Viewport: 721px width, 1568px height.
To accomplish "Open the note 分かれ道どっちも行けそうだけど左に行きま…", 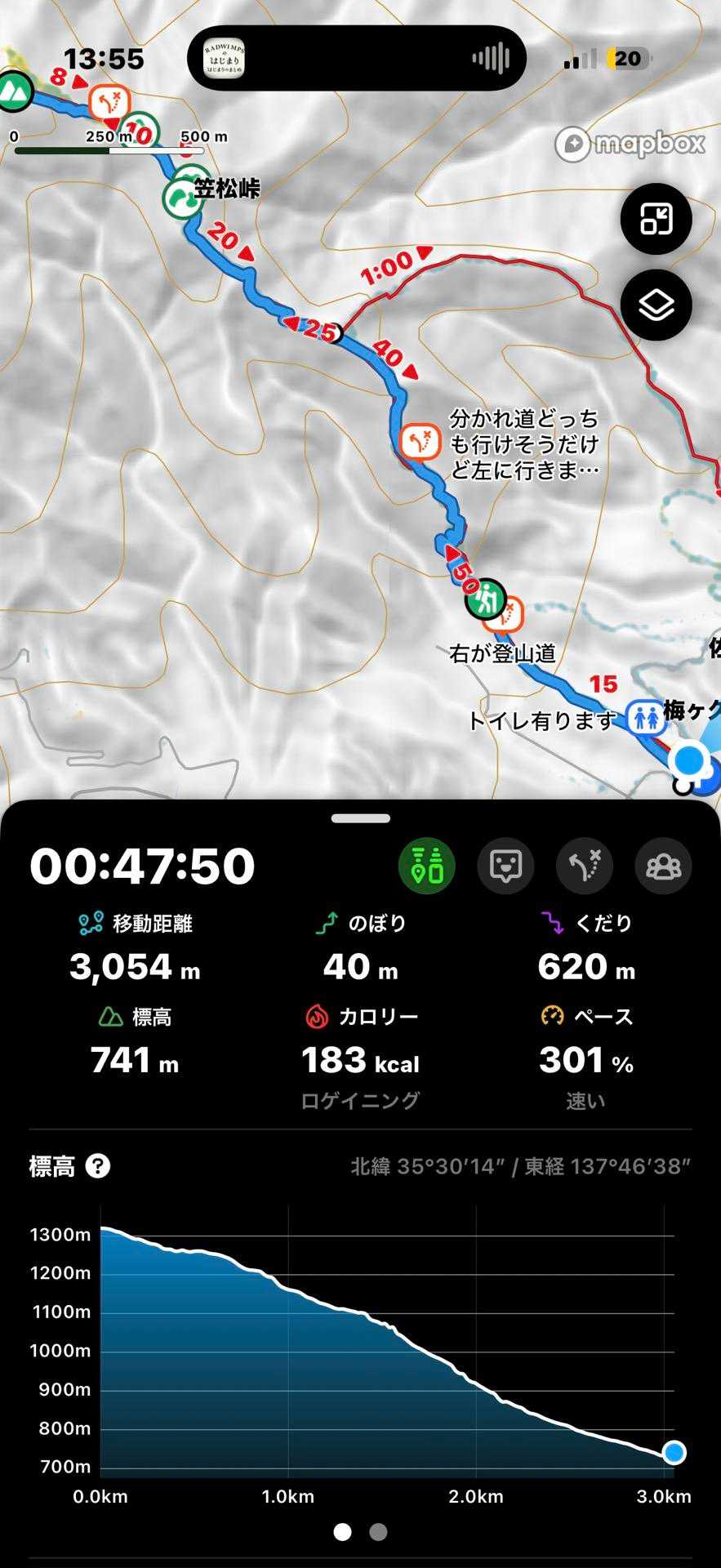I will pyautogui.click(x=421, y=442).
